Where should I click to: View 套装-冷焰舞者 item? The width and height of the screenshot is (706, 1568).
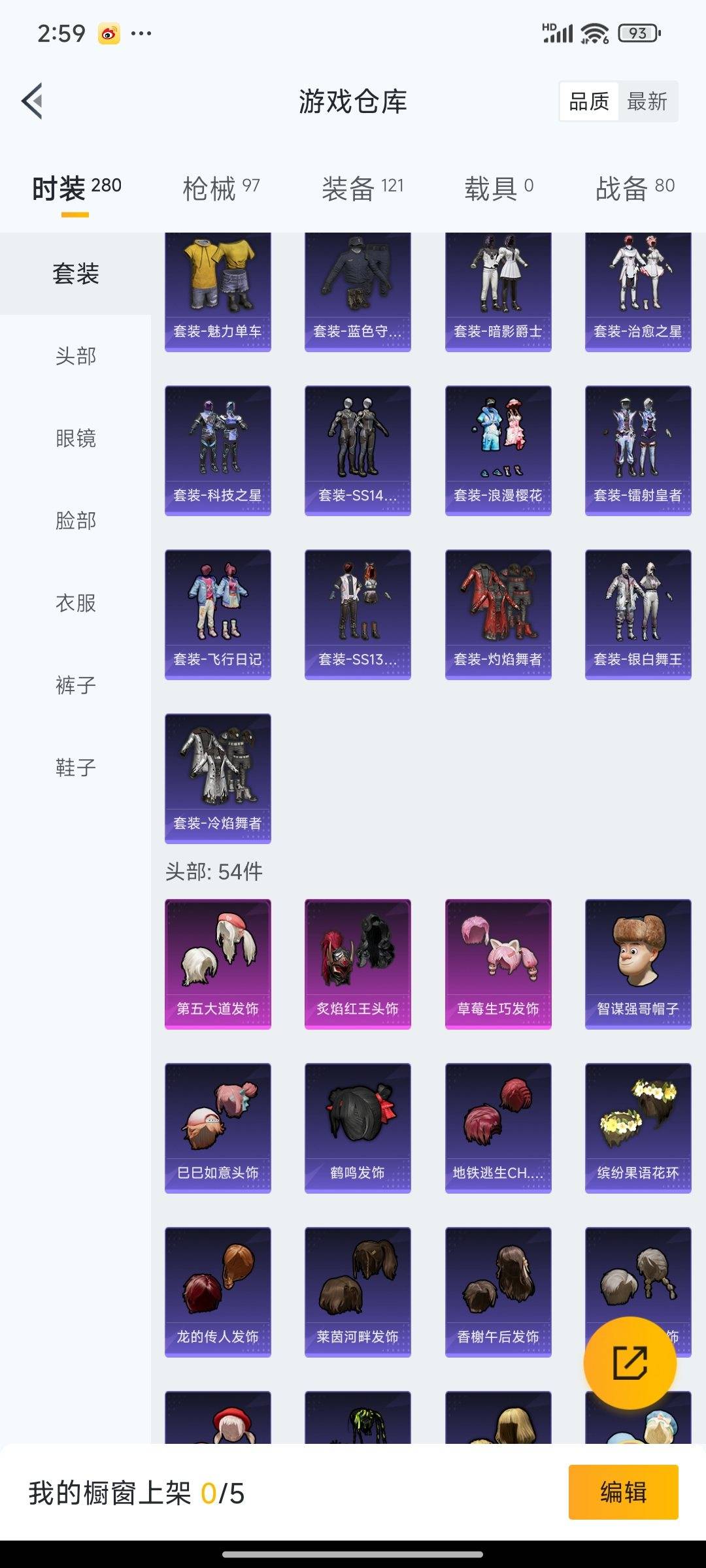(218, 778)
